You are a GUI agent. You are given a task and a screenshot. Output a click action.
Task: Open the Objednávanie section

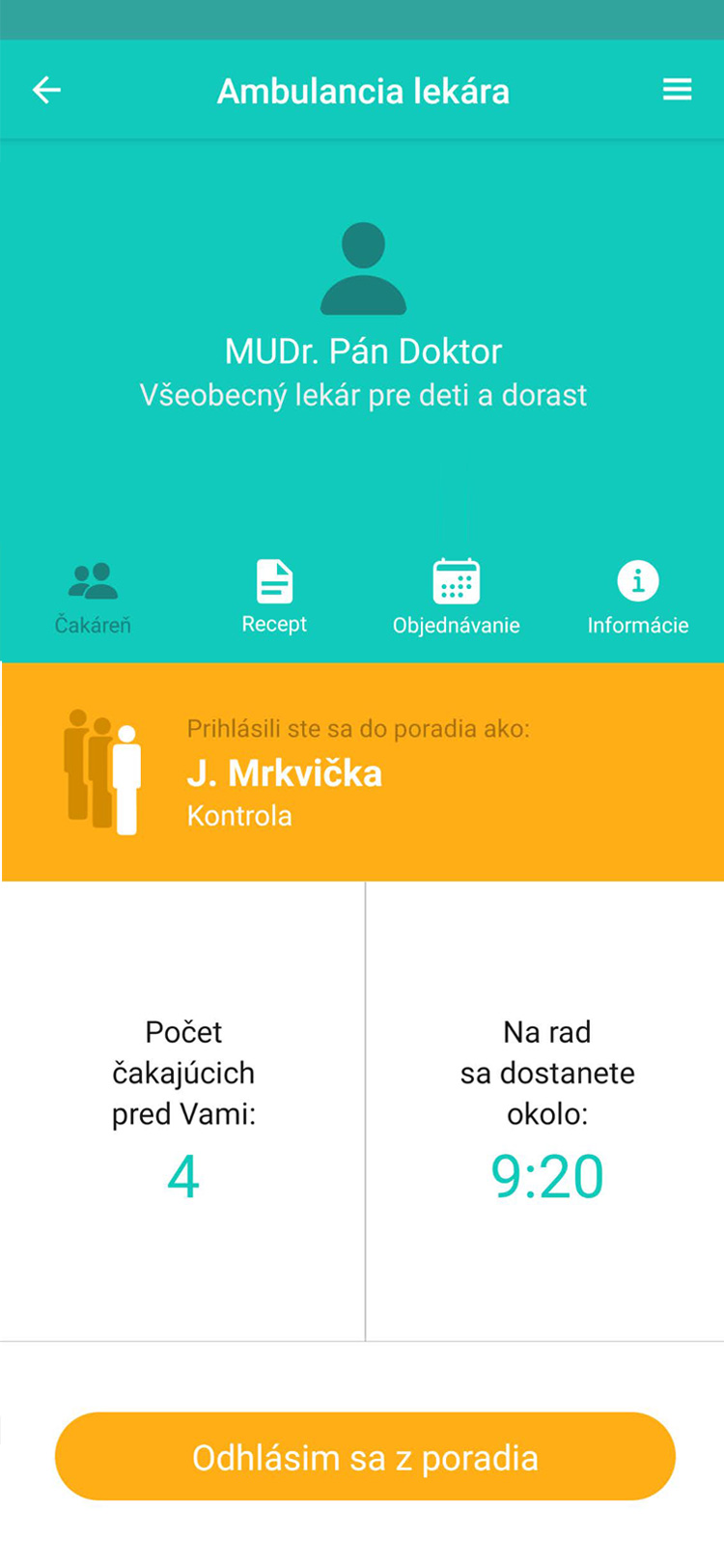456,625
